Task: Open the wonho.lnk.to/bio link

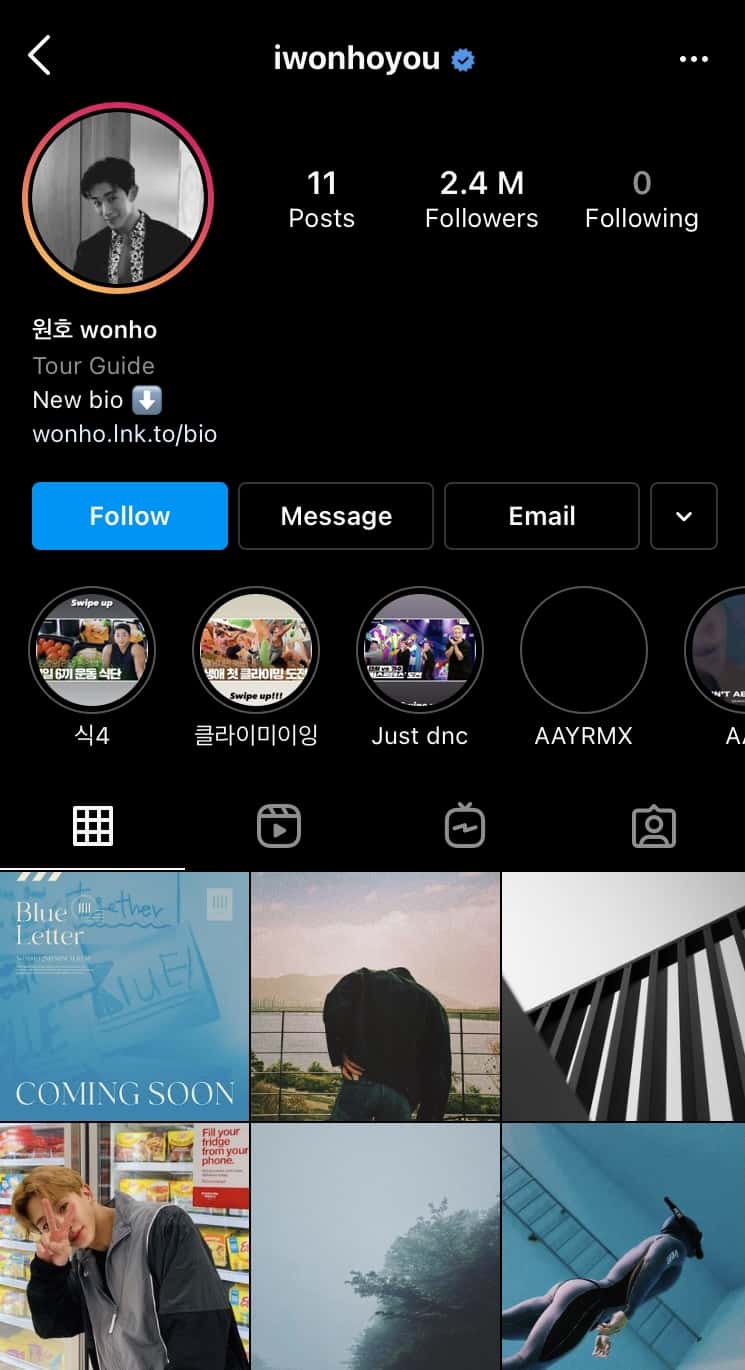Action: pos(124,434)
